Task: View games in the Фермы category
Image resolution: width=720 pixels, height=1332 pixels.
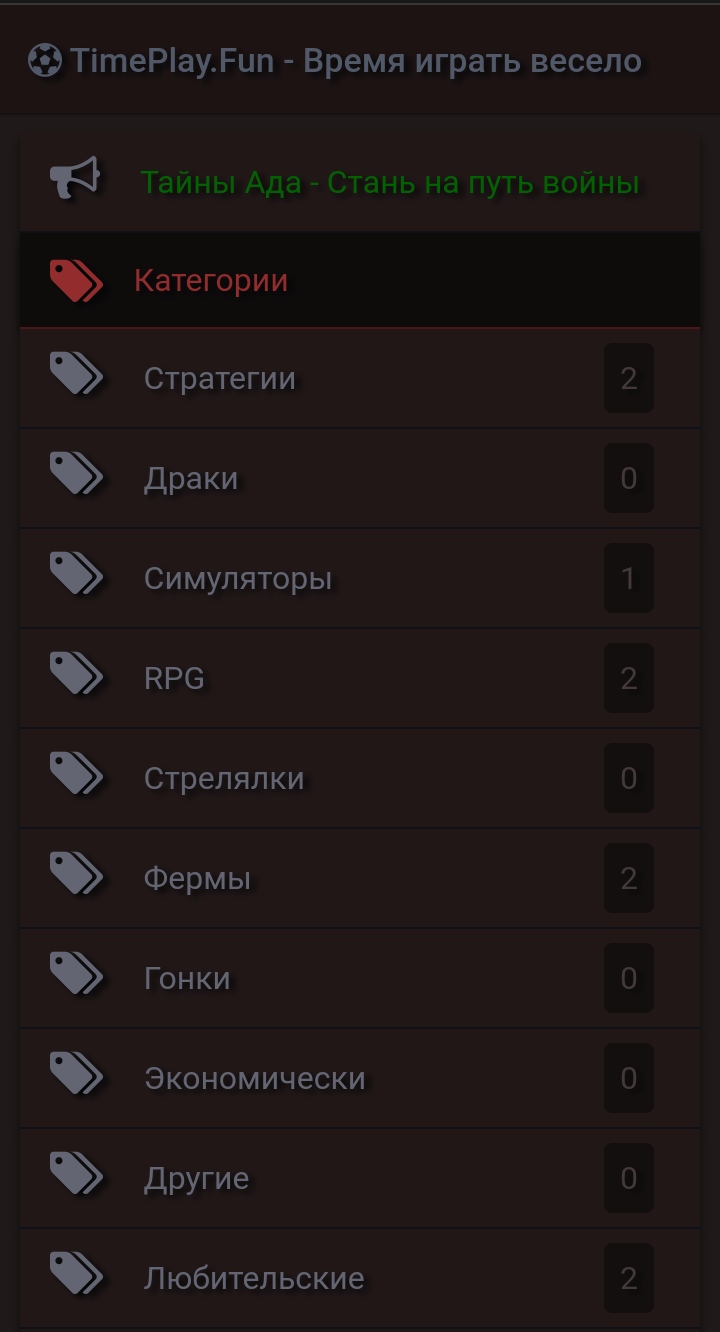Action: tap(197, 879)
